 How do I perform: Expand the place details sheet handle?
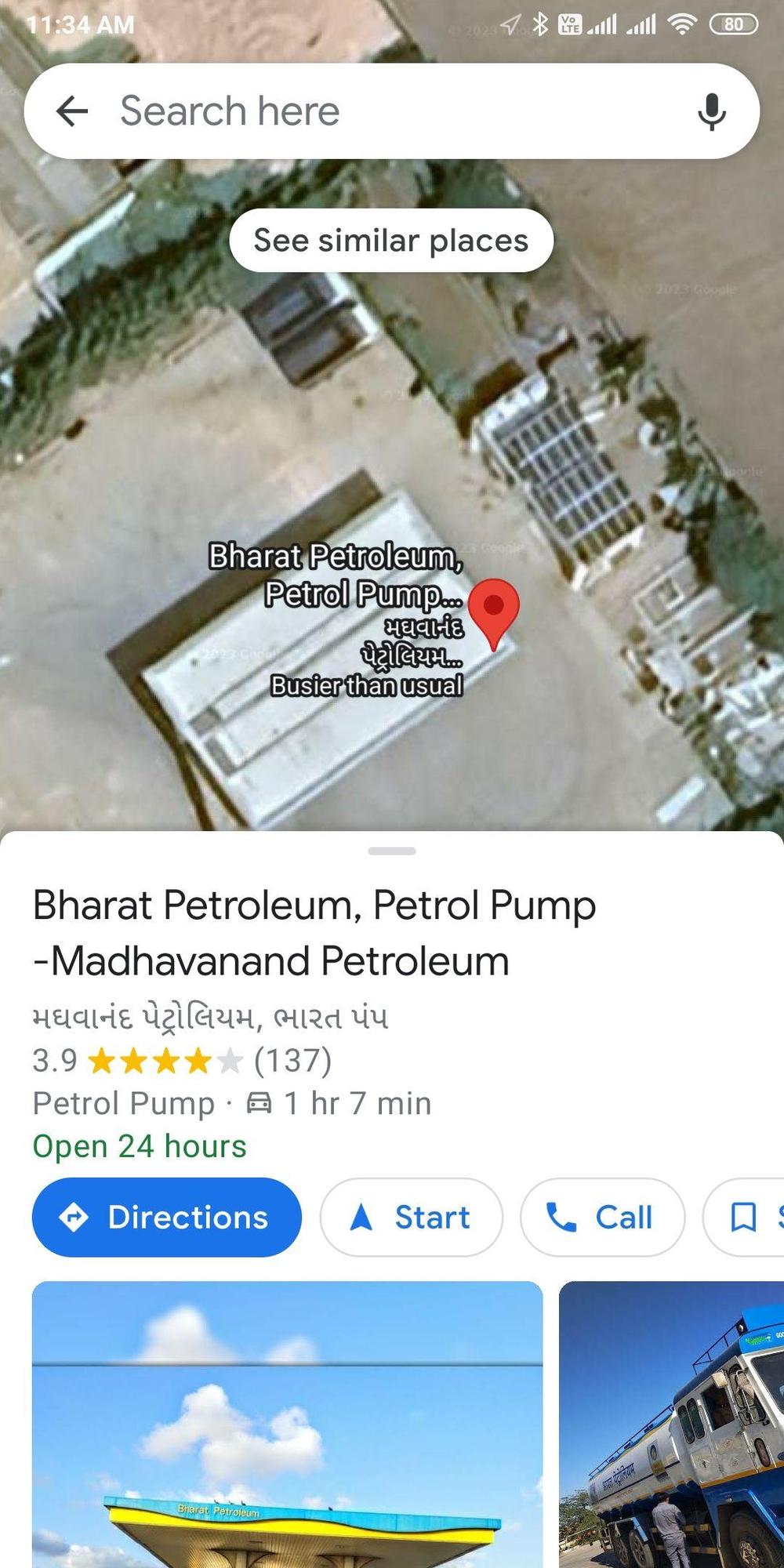point(392,851)
